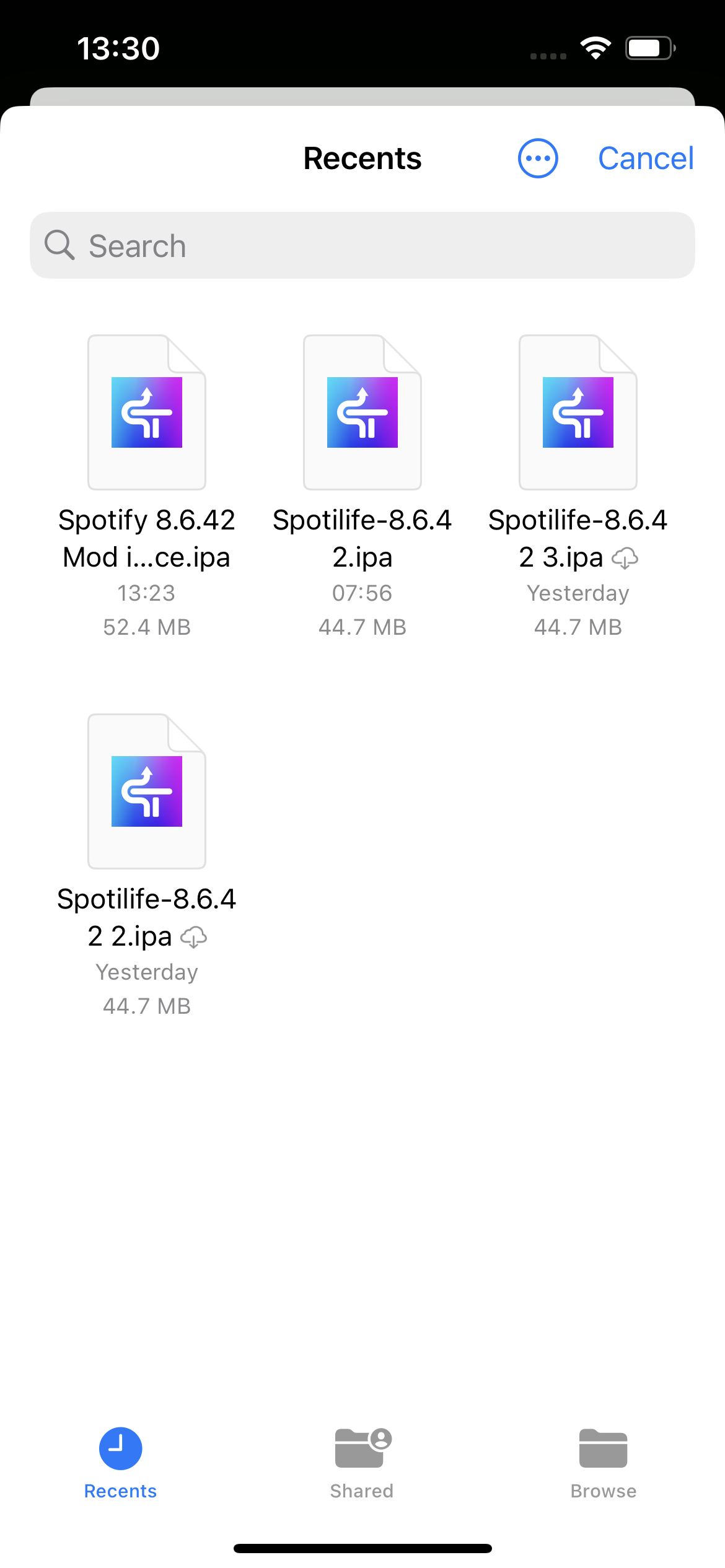Select Spotilife-8.6.42 2.ipa file
This screenshot has width=725, height=1568.
coord(147,791)
